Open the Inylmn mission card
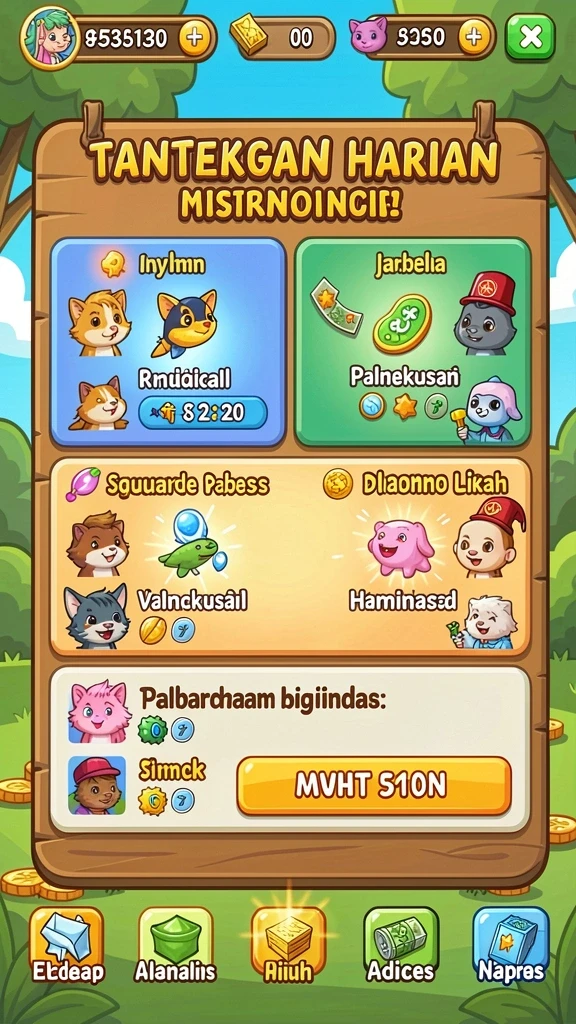The height and width of the screenshot is (1024, 576). 168,342
